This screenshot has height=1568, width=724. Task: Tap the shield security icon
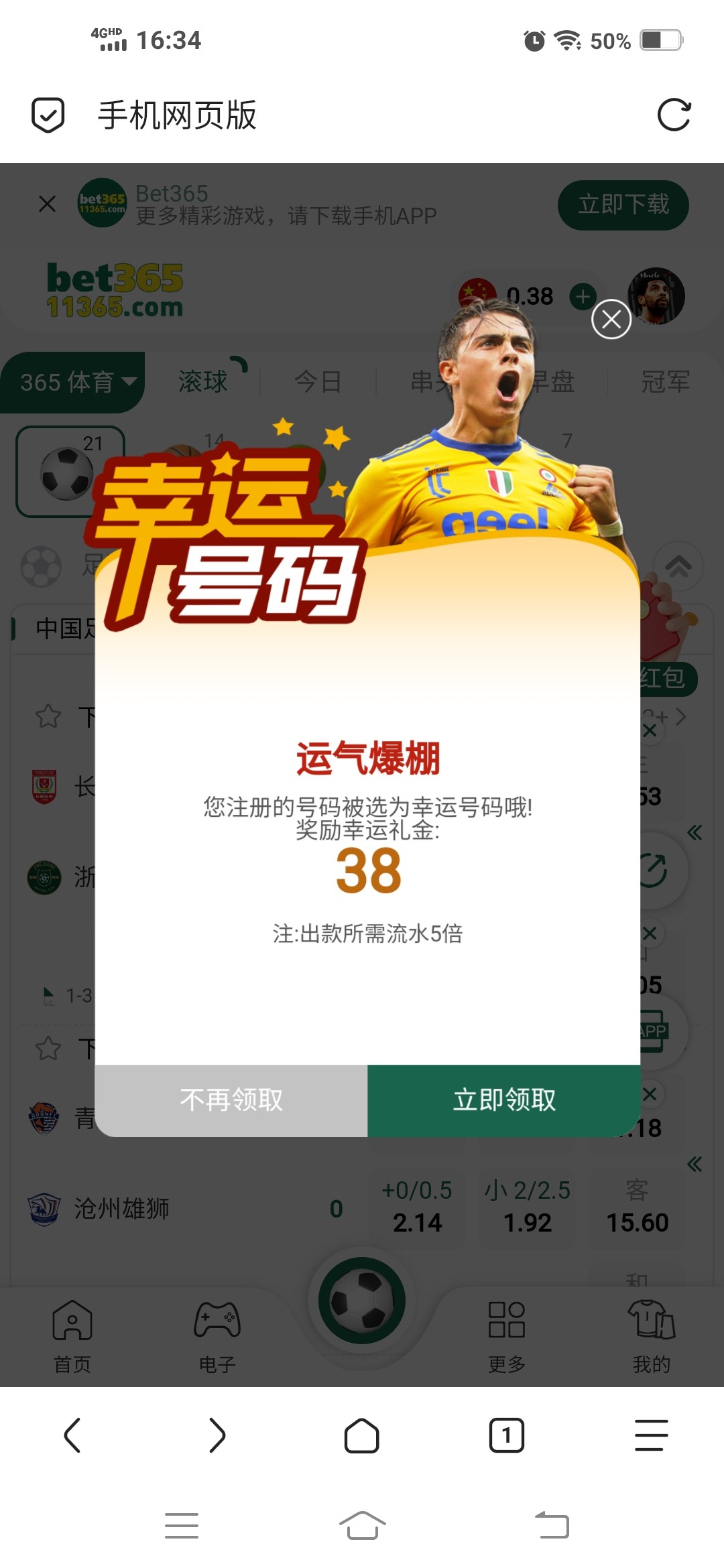(x=48, y=115)
